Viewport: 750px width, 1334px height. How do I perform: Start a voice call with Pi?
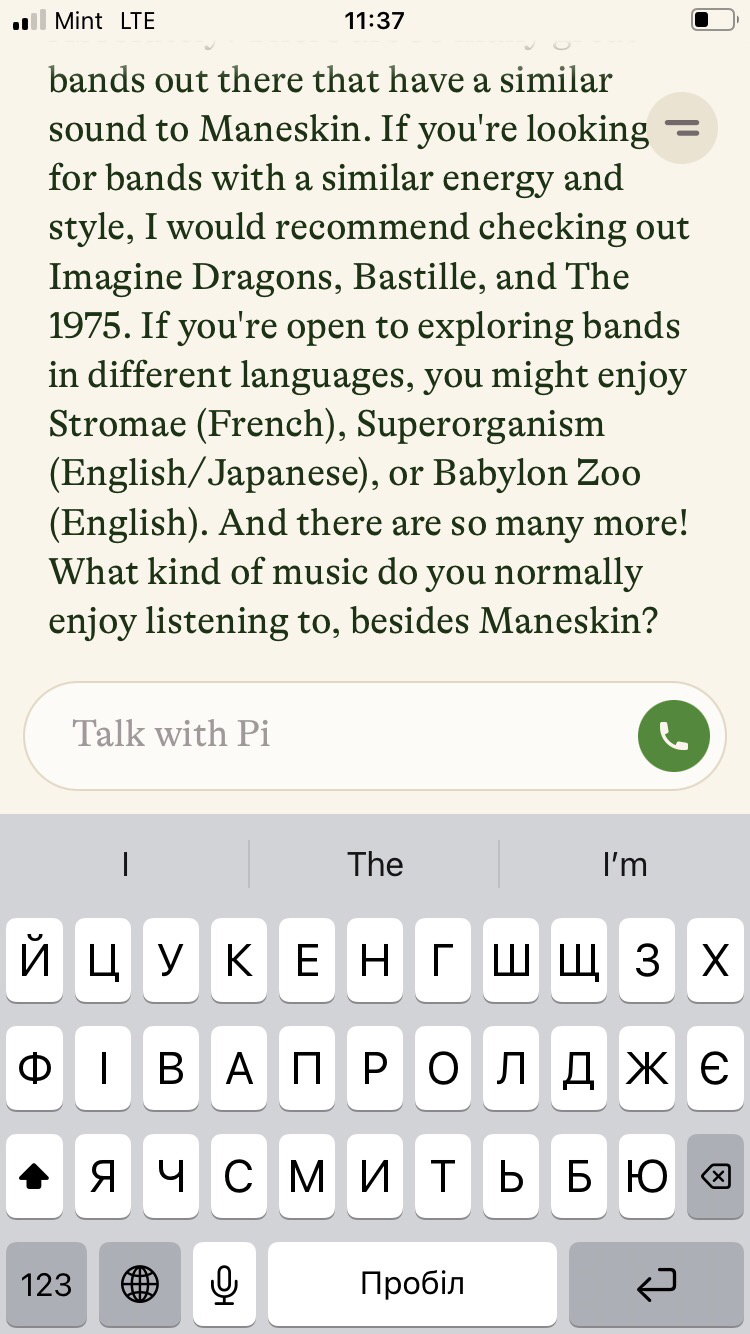click(x=674, y=736)
